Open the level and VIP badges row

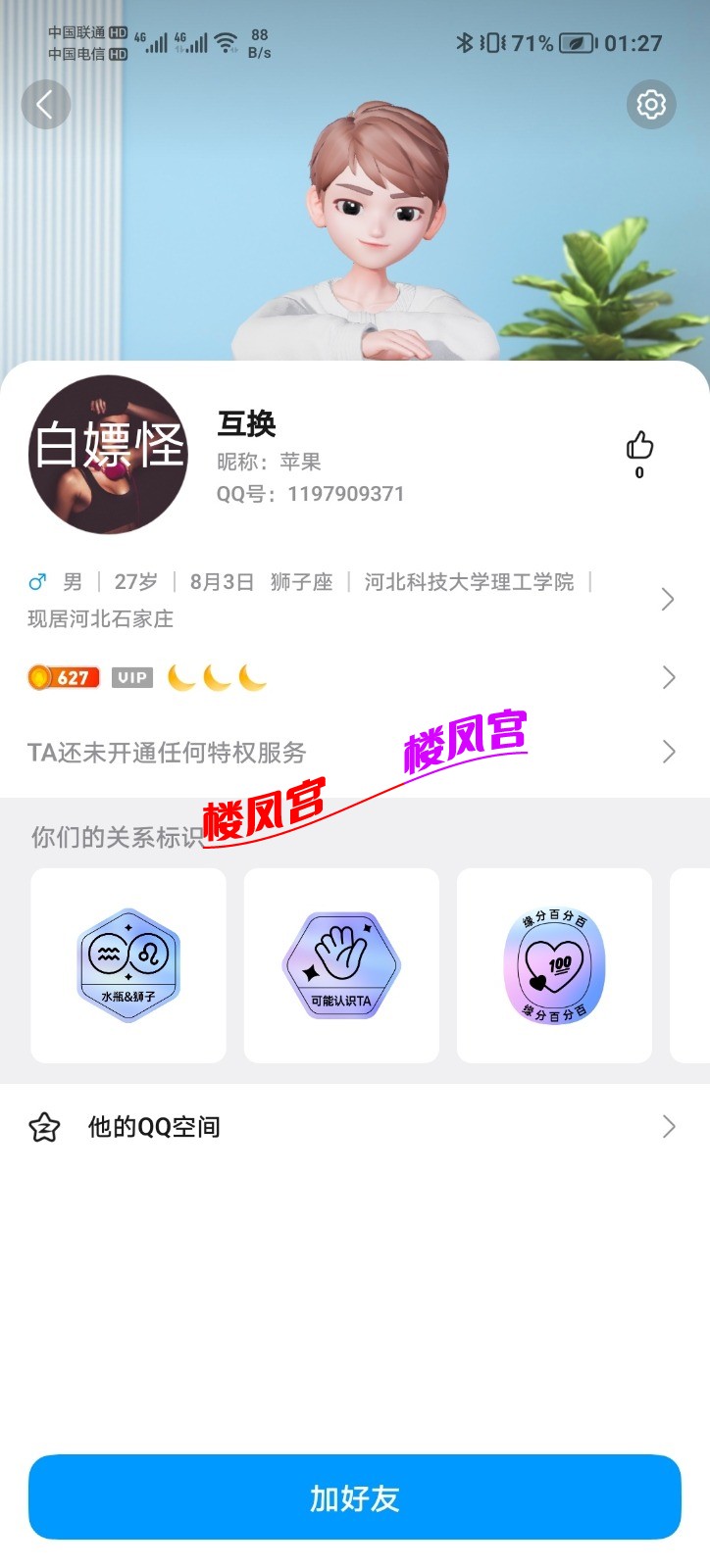(x=353, y=677)
